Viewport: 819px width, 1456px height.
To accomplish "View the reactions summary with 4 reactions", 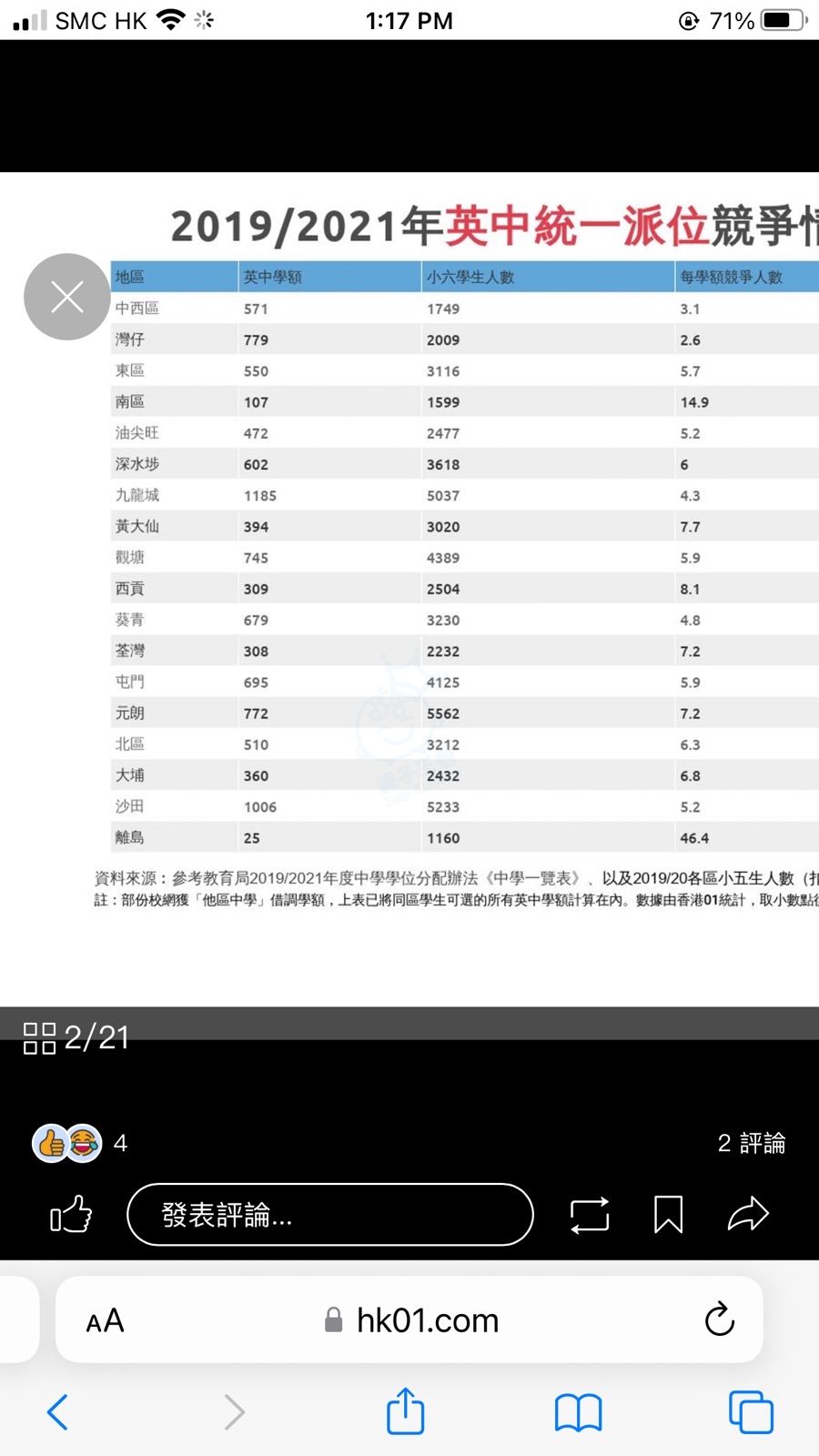I will pos(80,1143).
